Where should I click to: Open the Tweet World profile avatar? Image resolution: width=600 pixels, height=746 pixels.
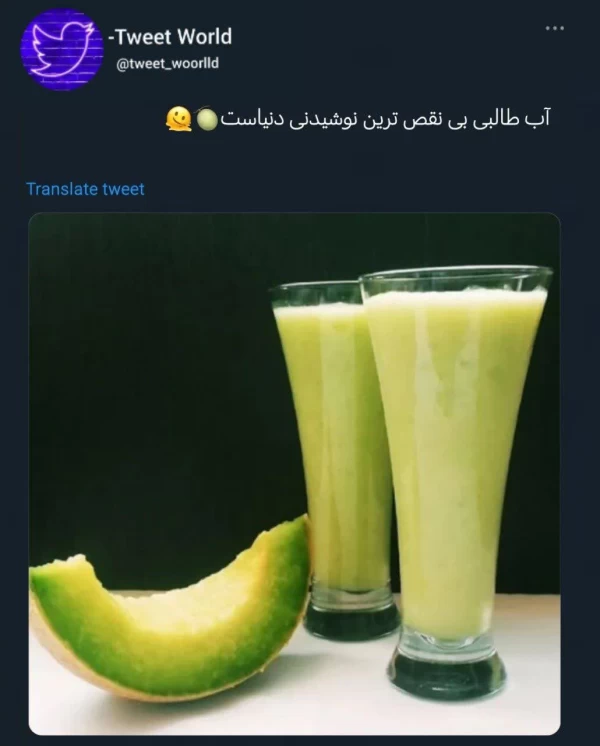(62, 47)
